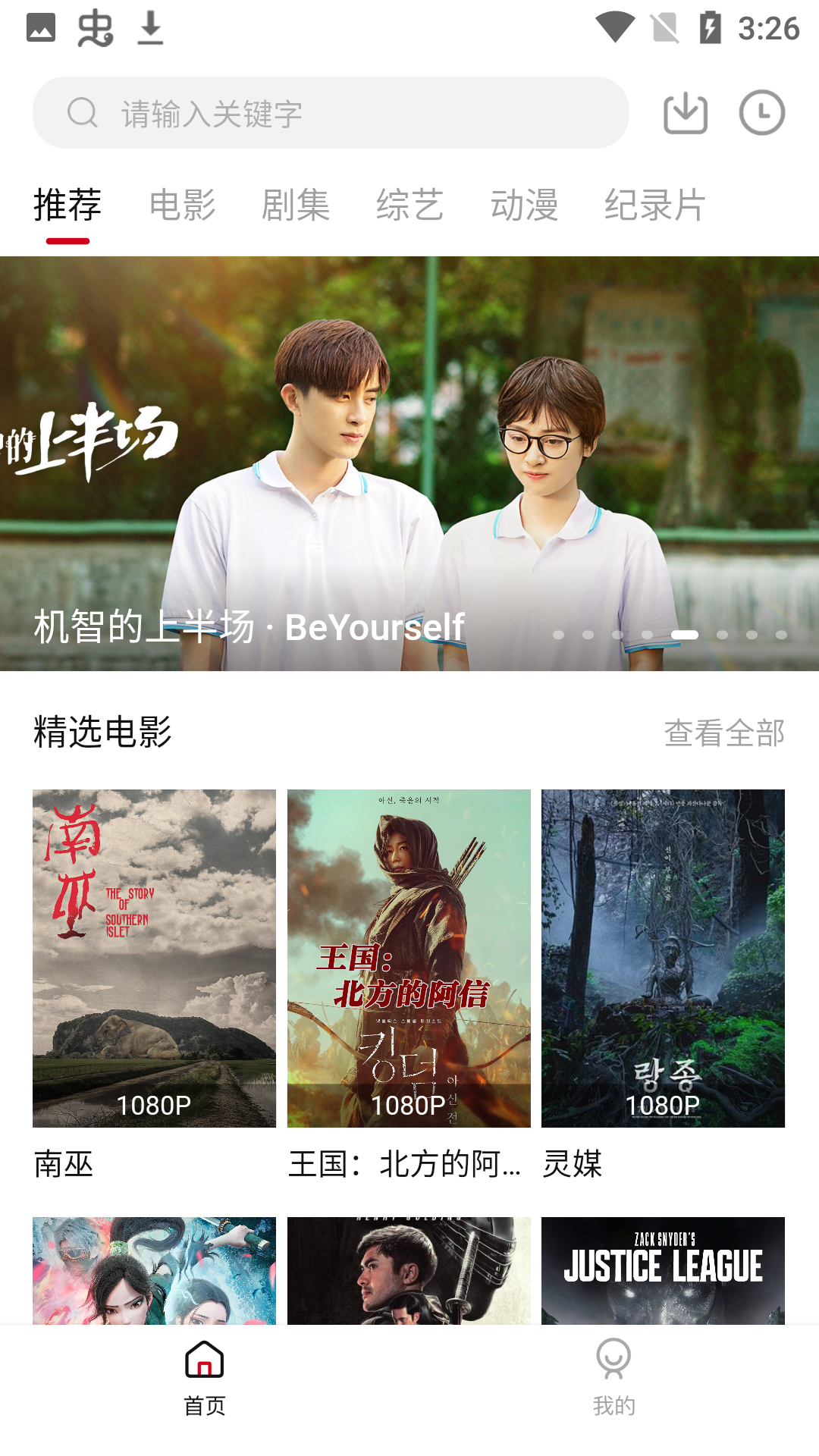Open the downloads icon
819x1456 pixels.
pos(686,113)
